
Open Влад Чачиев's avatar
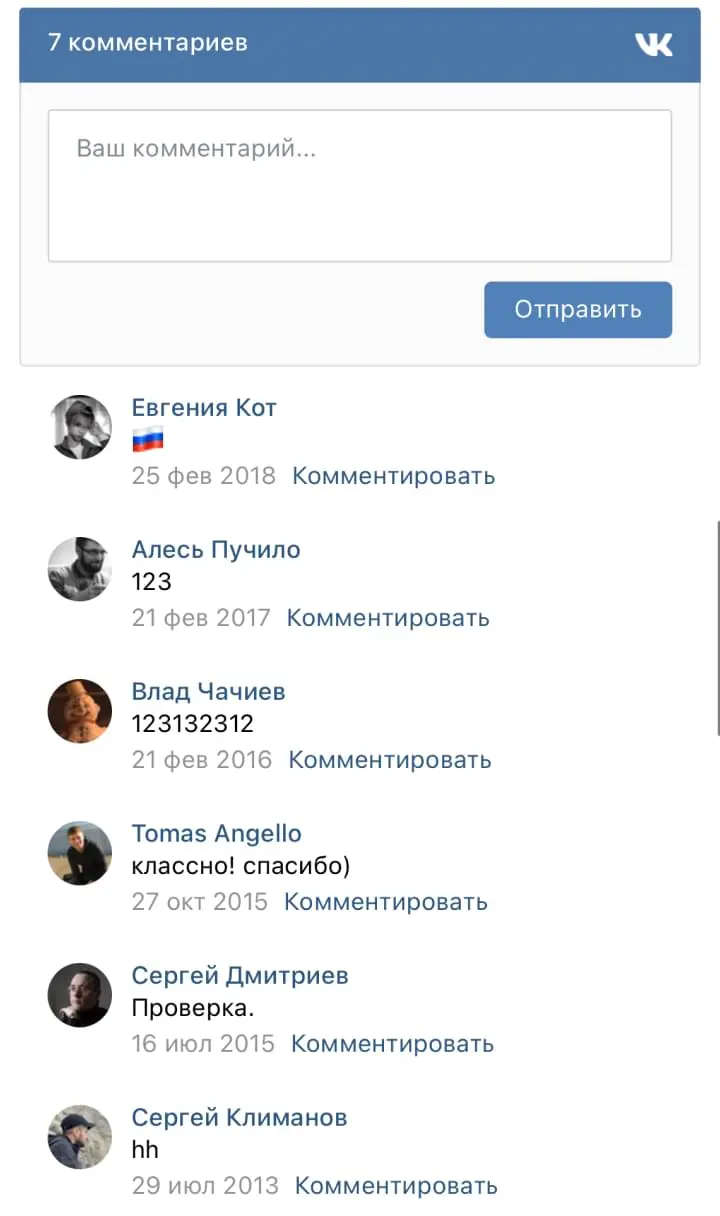pyautogui.click(x=79, y=711)
